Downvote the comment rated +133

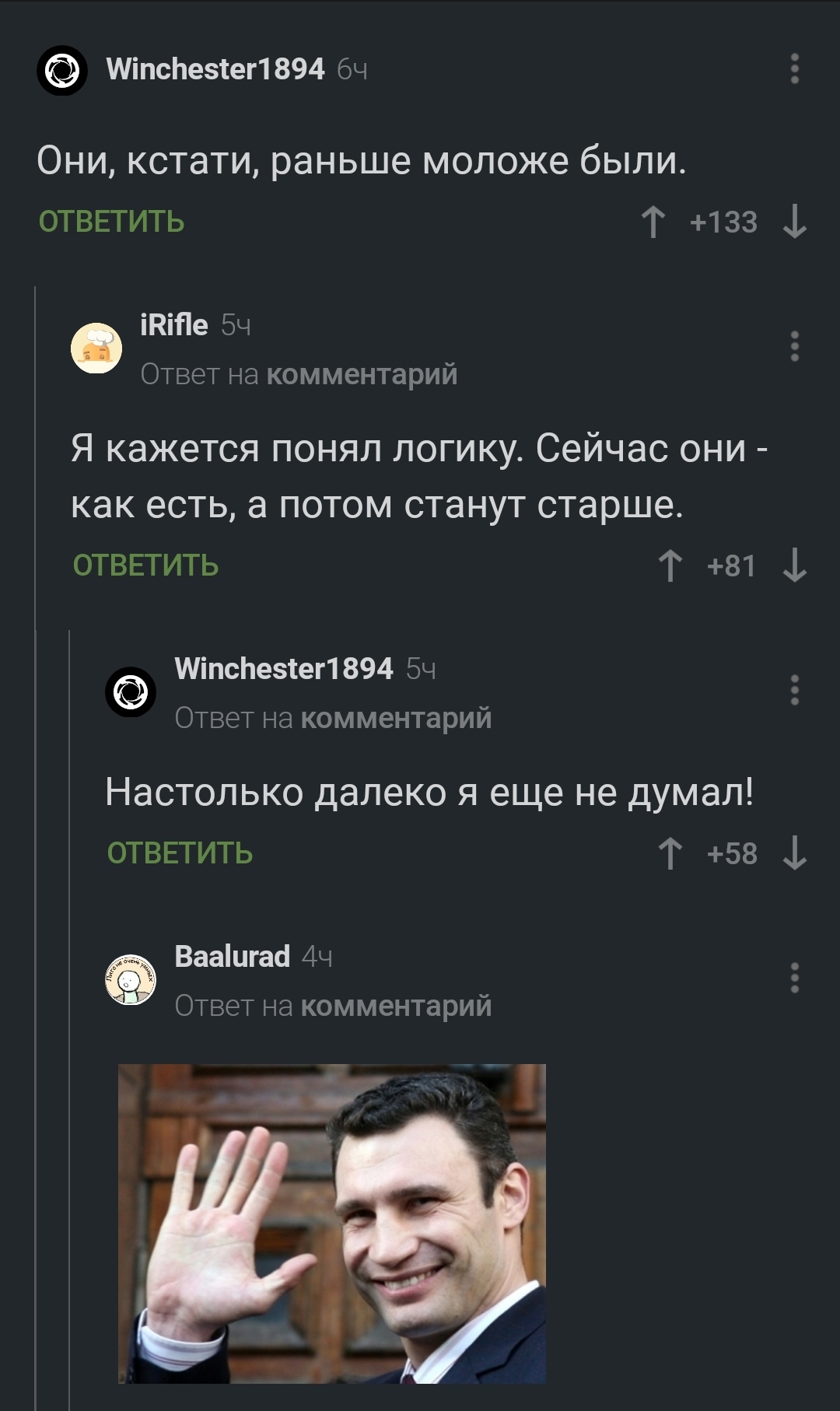(x=794, y=222)
